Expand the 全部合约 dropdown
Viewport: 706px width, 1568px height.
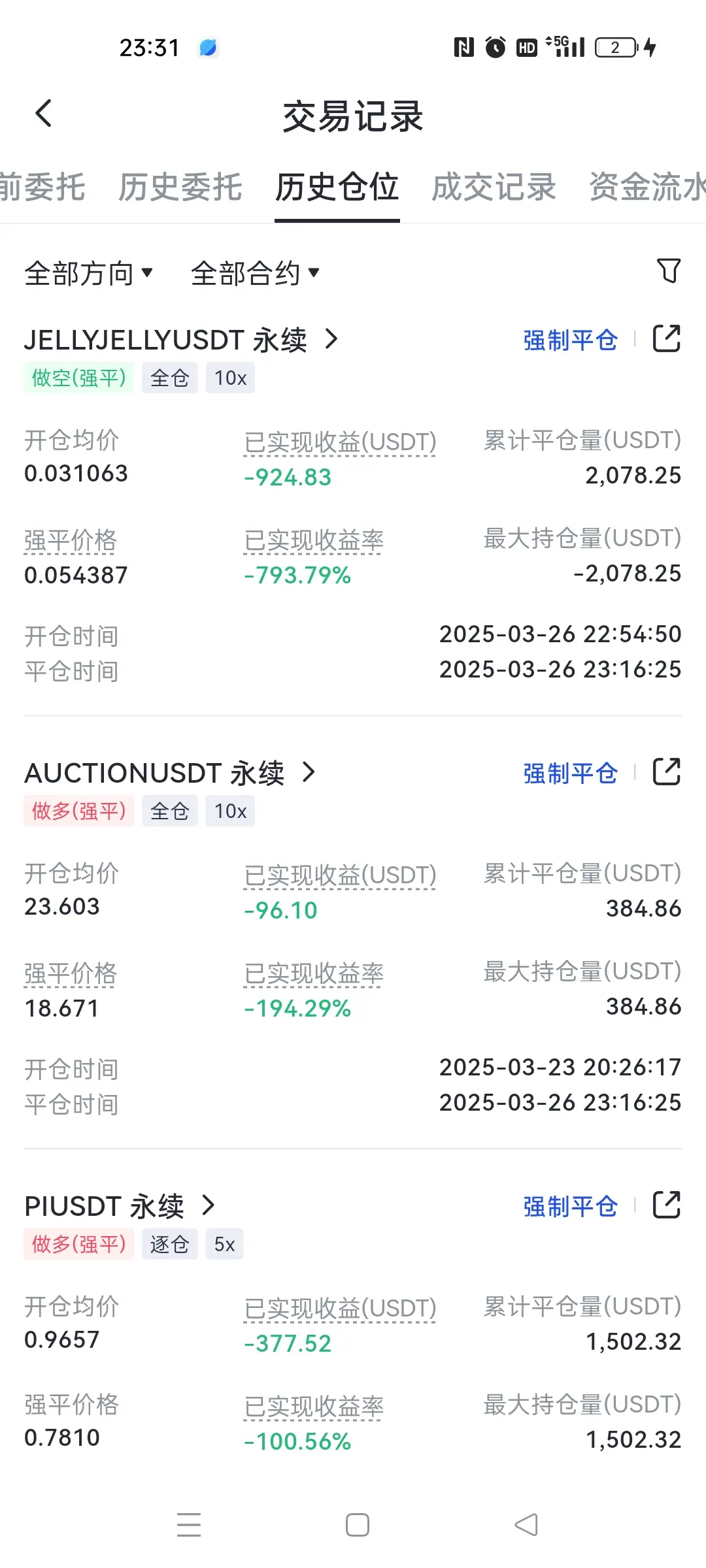coord(255,273)
